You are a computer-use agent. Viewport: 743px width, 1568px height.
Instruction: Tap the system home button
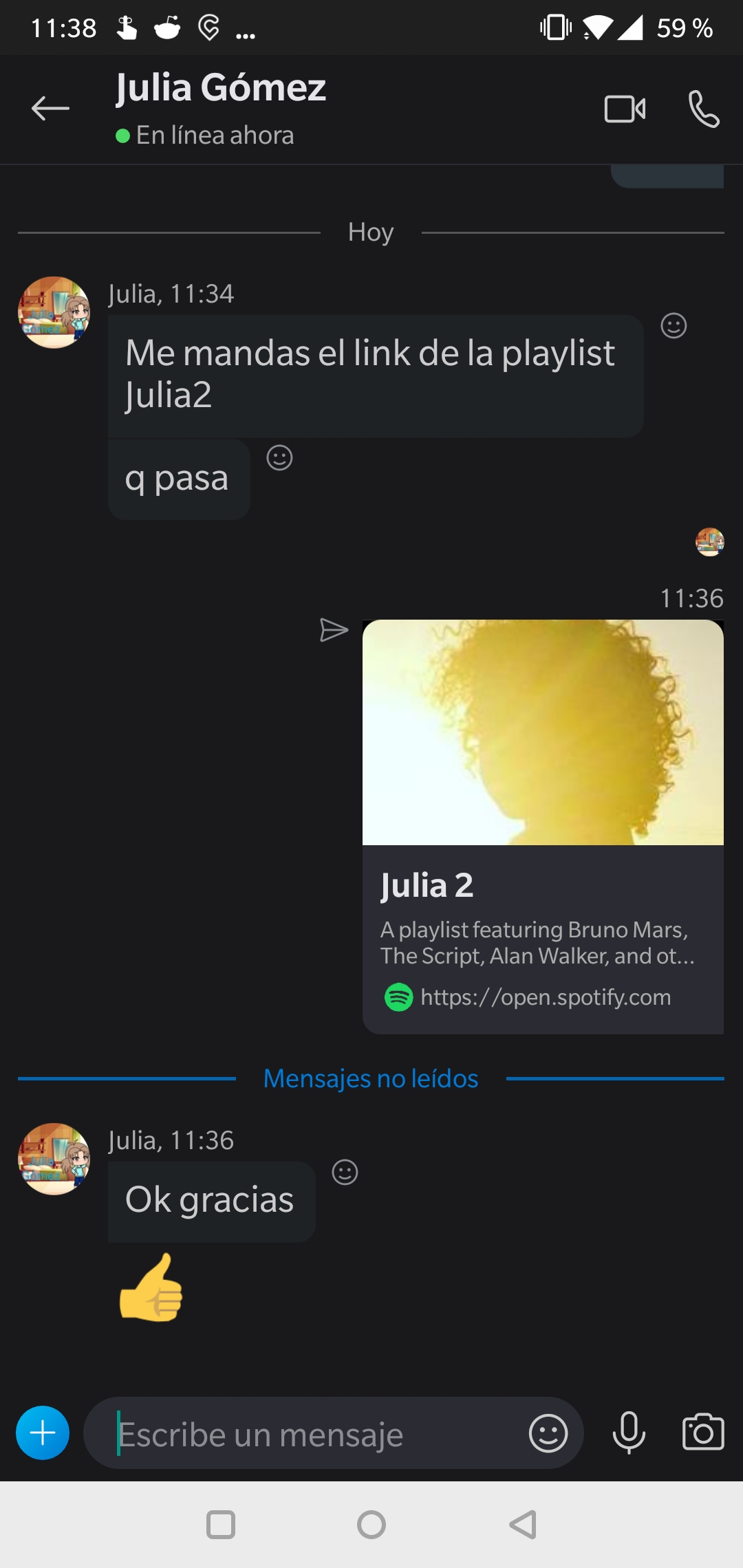(371, 1525)
